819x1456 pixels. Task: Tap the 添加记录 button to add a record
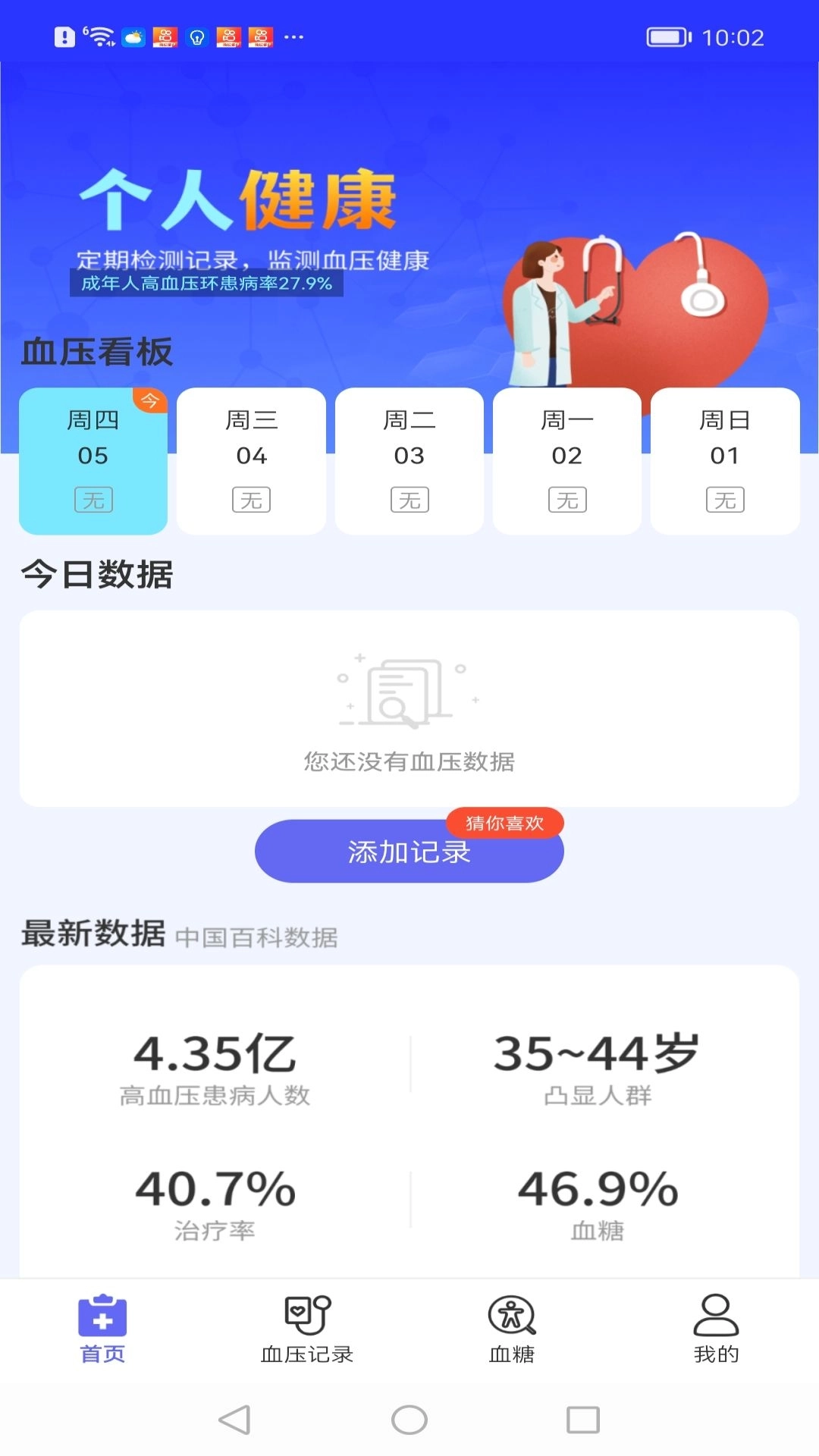409,852
